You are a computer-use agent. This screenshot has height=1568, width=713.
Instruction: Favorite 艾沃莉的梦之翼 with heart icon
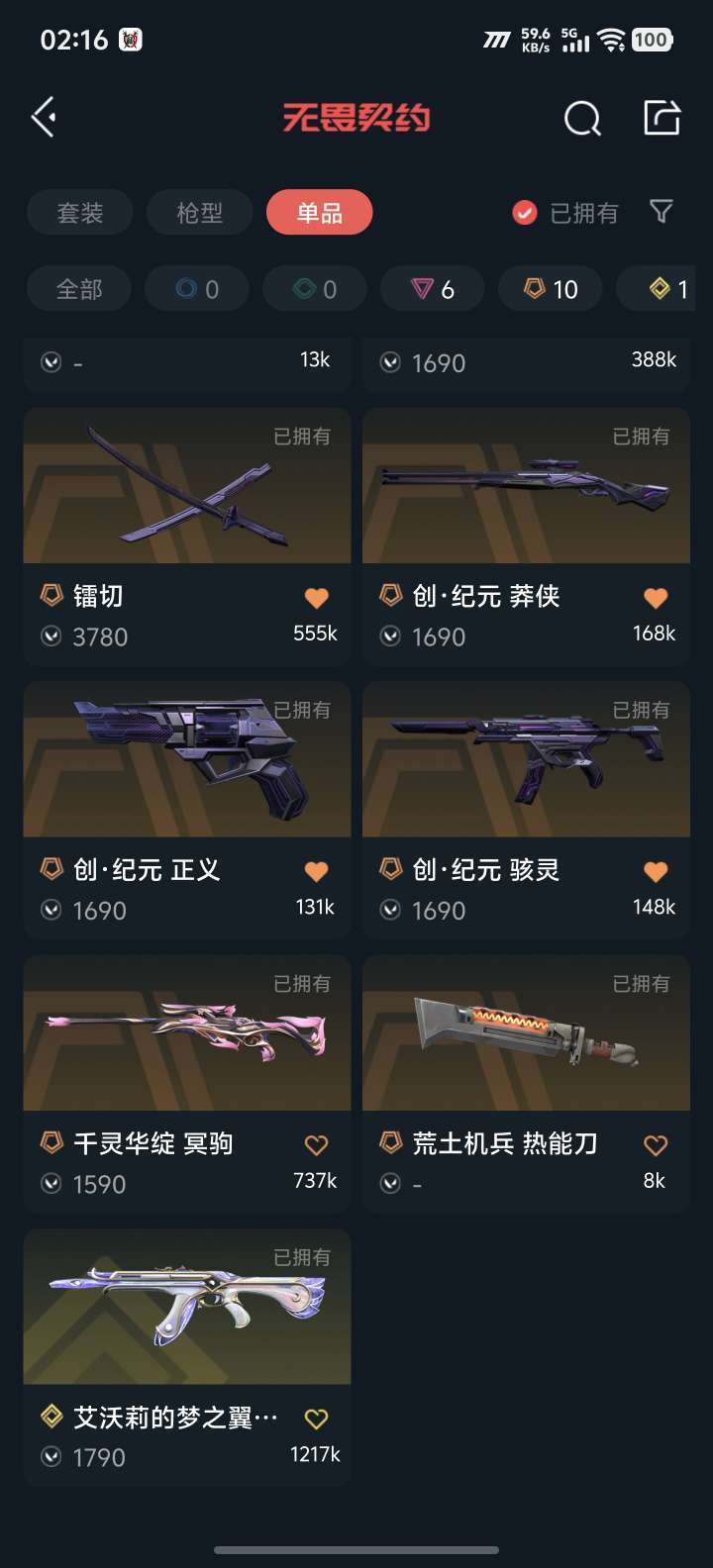pyautogui.click(x=316, y=1419)
